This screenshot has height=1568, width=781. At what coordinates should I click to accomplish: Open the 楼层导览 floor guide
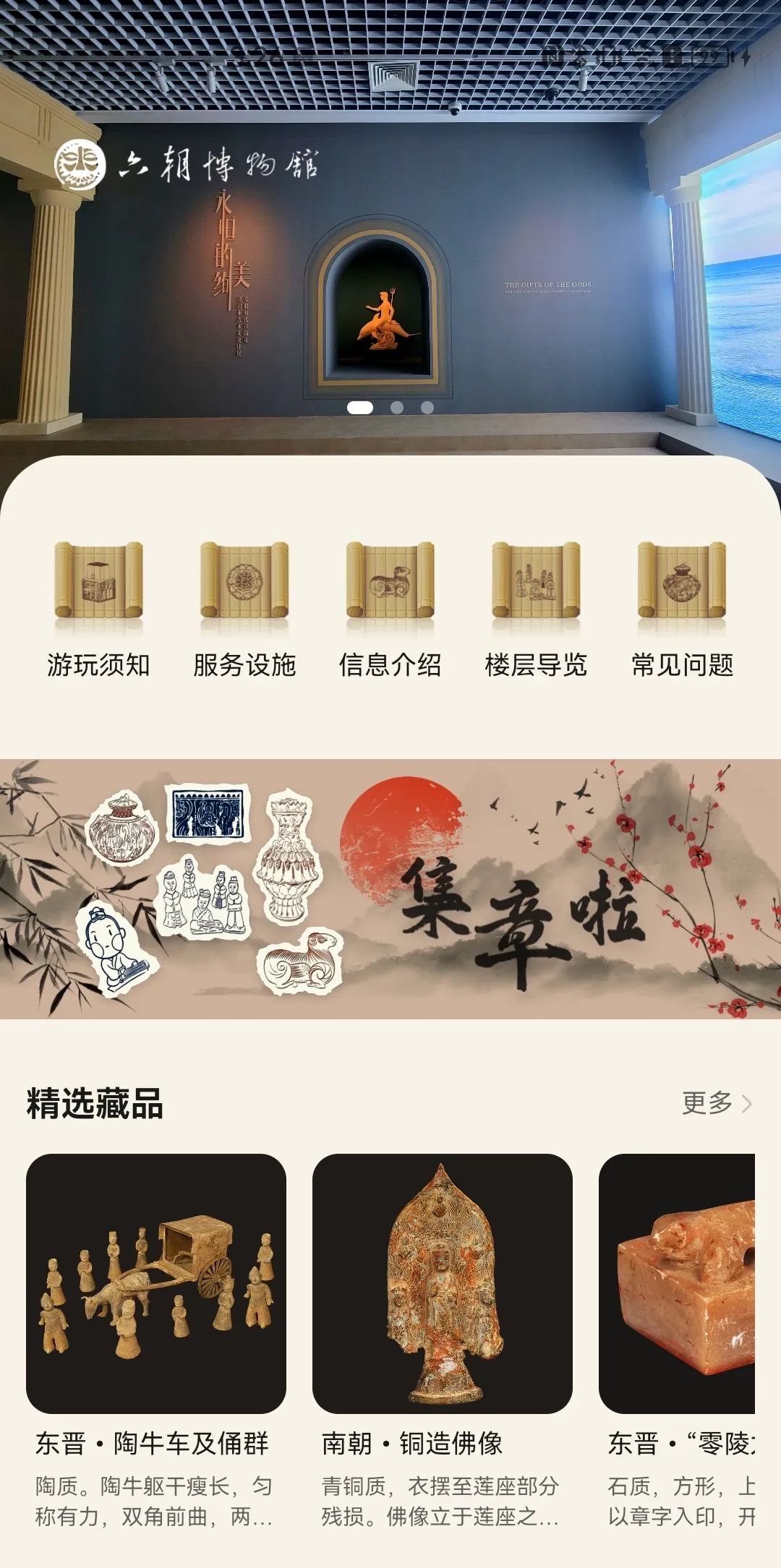click(536, 609)
